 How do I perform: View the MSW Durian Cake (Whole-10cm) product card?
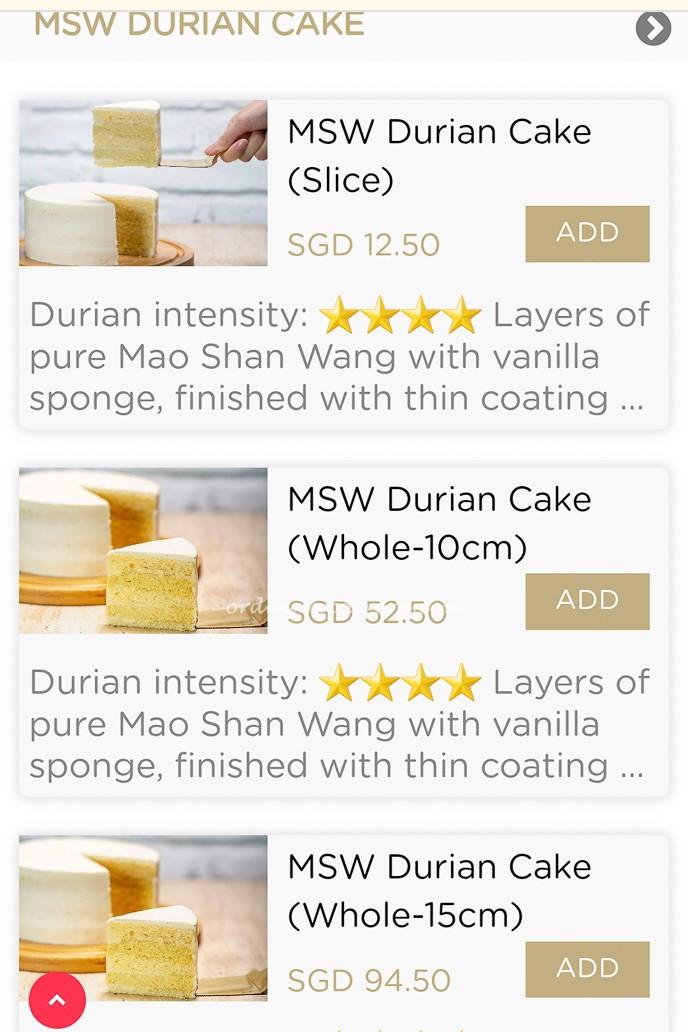439,523
